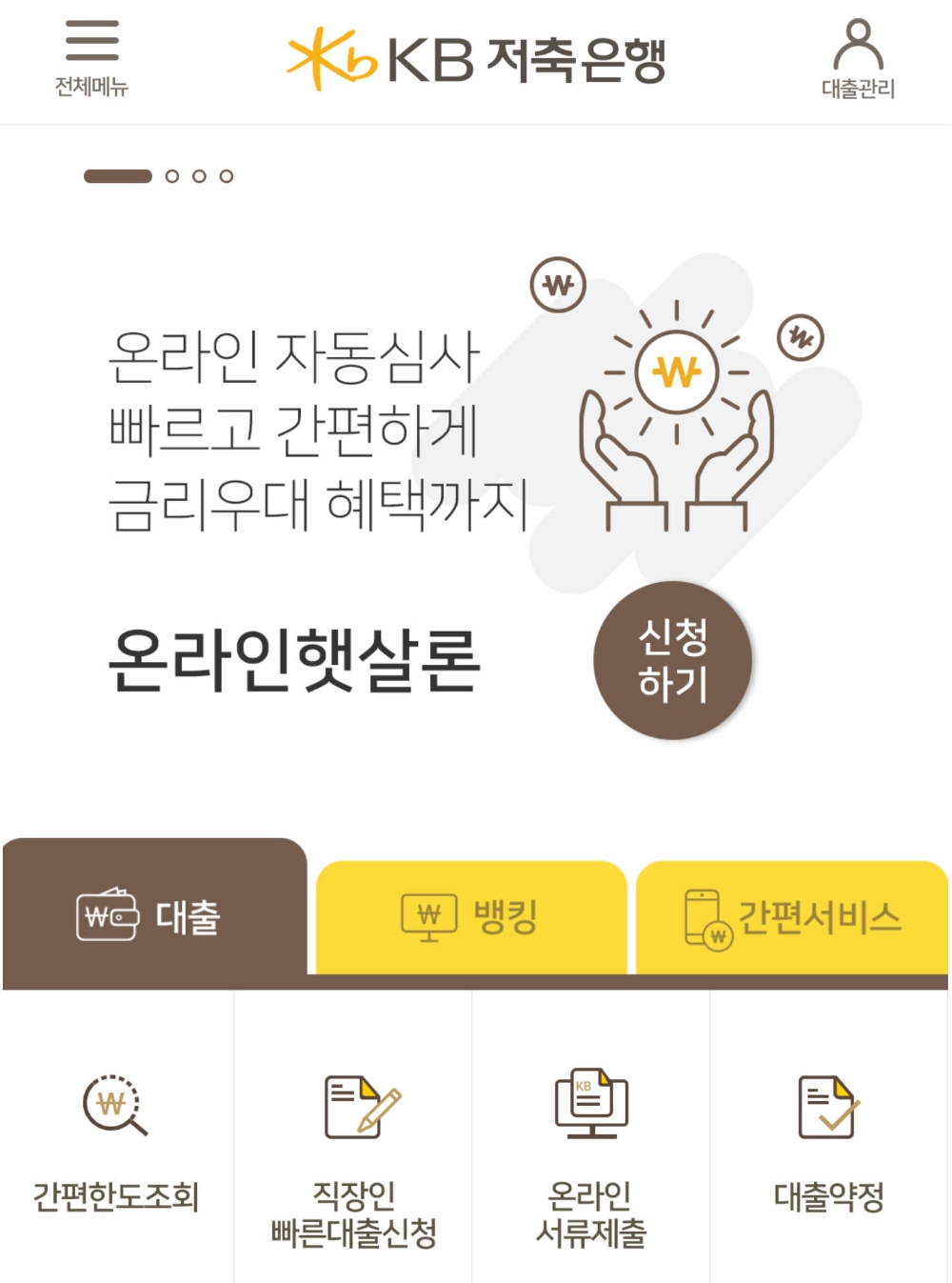
Task: Tap the third carousel indicator dot
Action: 199,175
